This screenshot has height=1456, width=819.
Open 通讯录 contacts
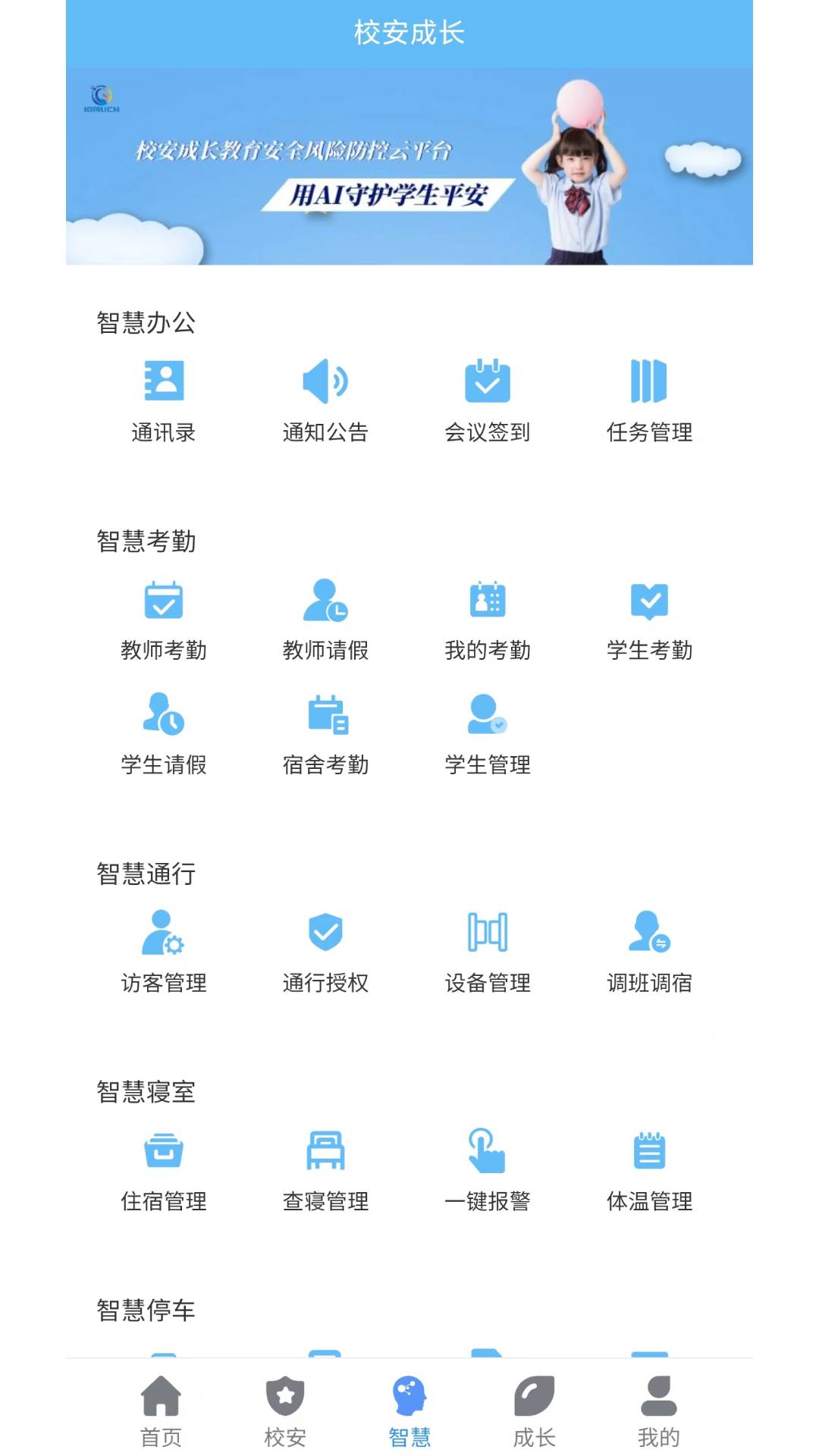[x=163, y=400]
